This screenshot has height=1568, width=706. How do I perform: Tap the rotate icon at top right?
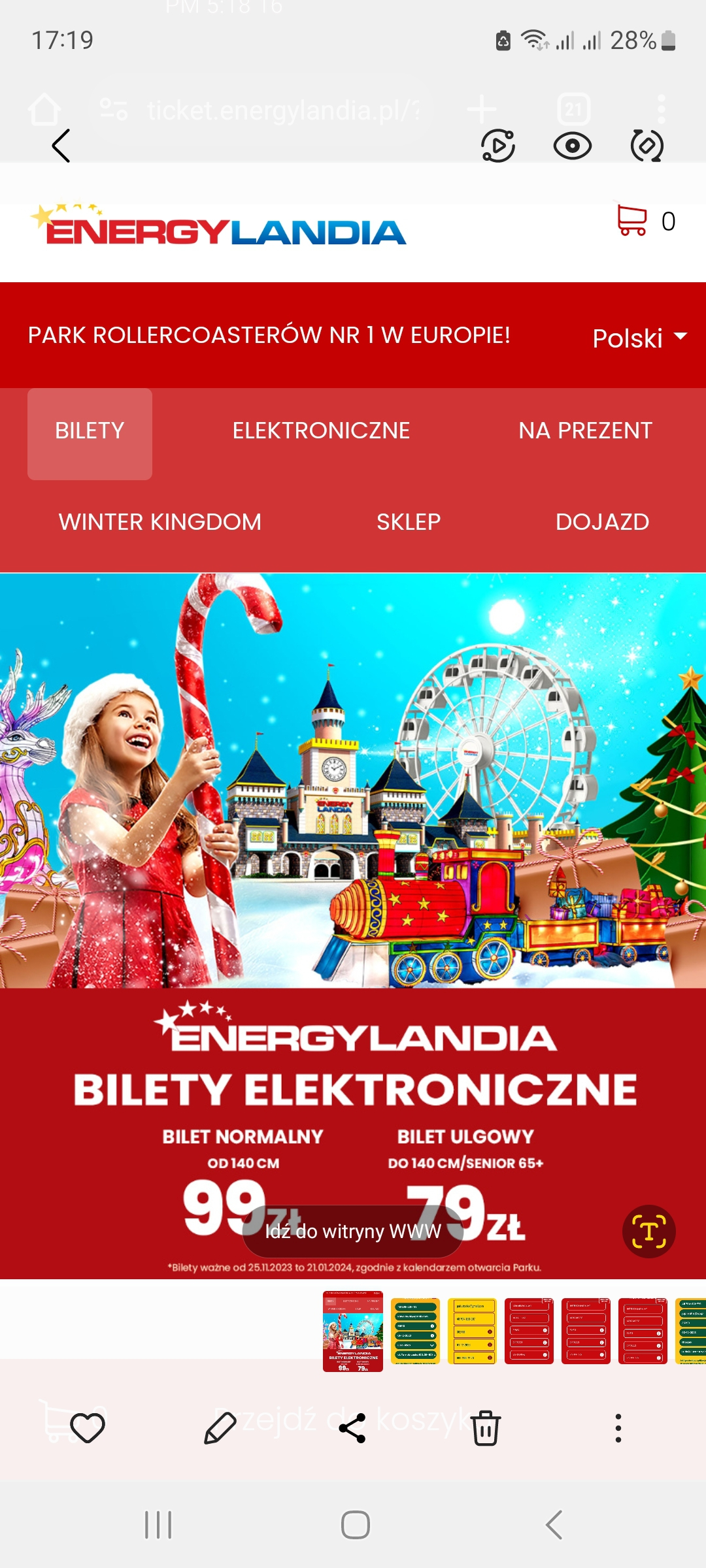pos(647,146)
